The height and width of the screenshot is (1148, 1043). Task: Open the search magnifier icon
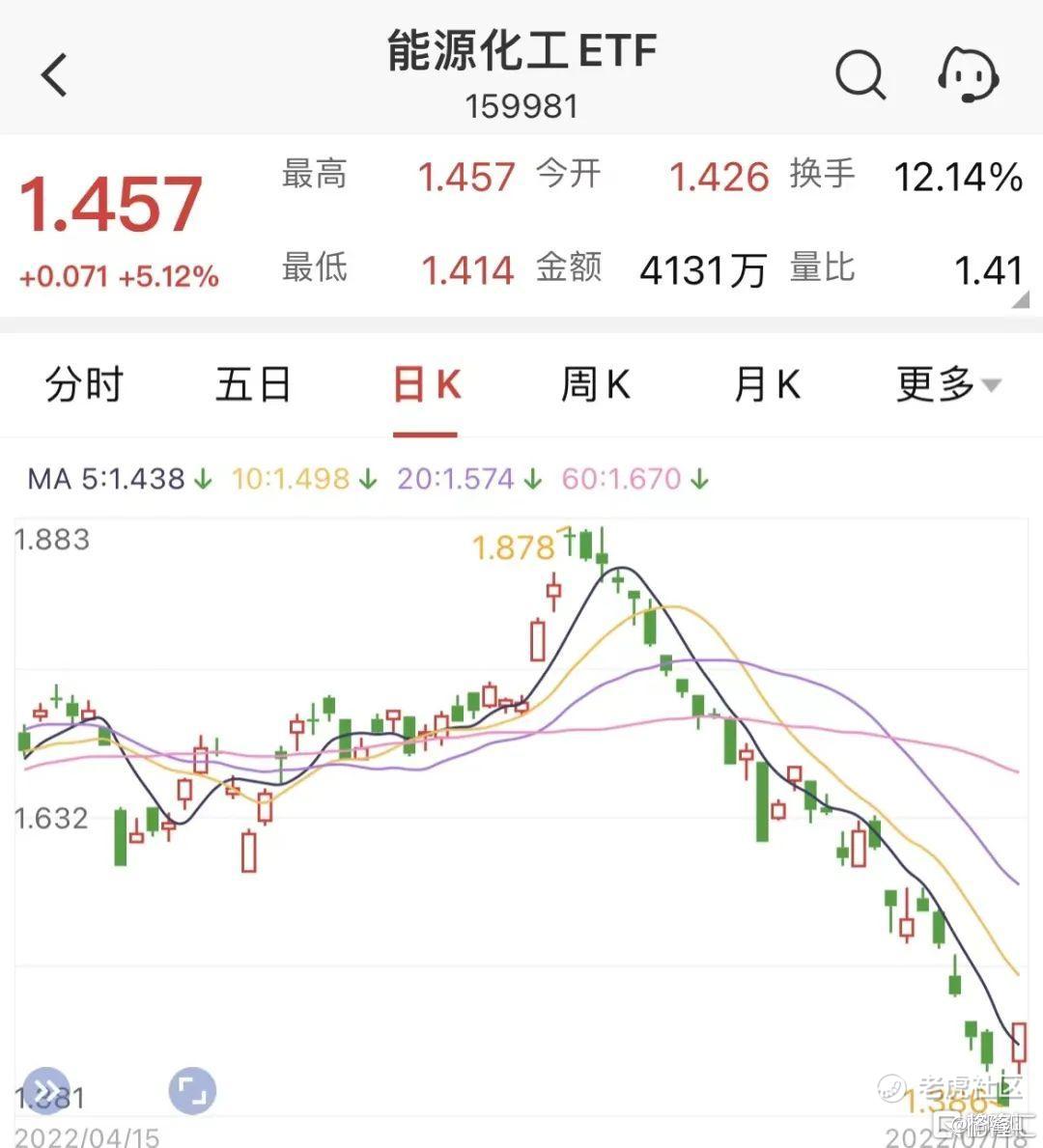tap(860, 73)
